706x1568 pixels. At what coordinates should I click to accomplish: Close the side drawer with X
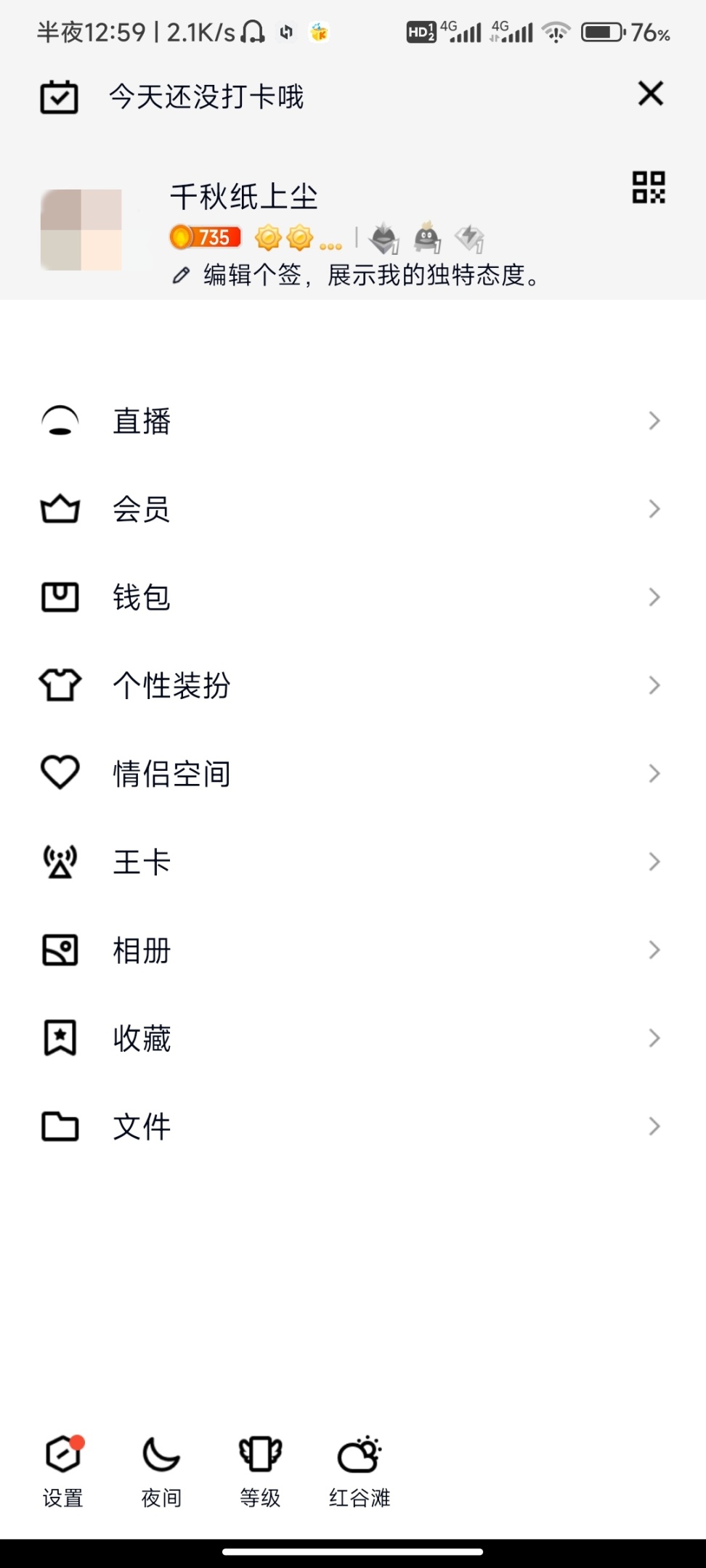coord(650,94)
